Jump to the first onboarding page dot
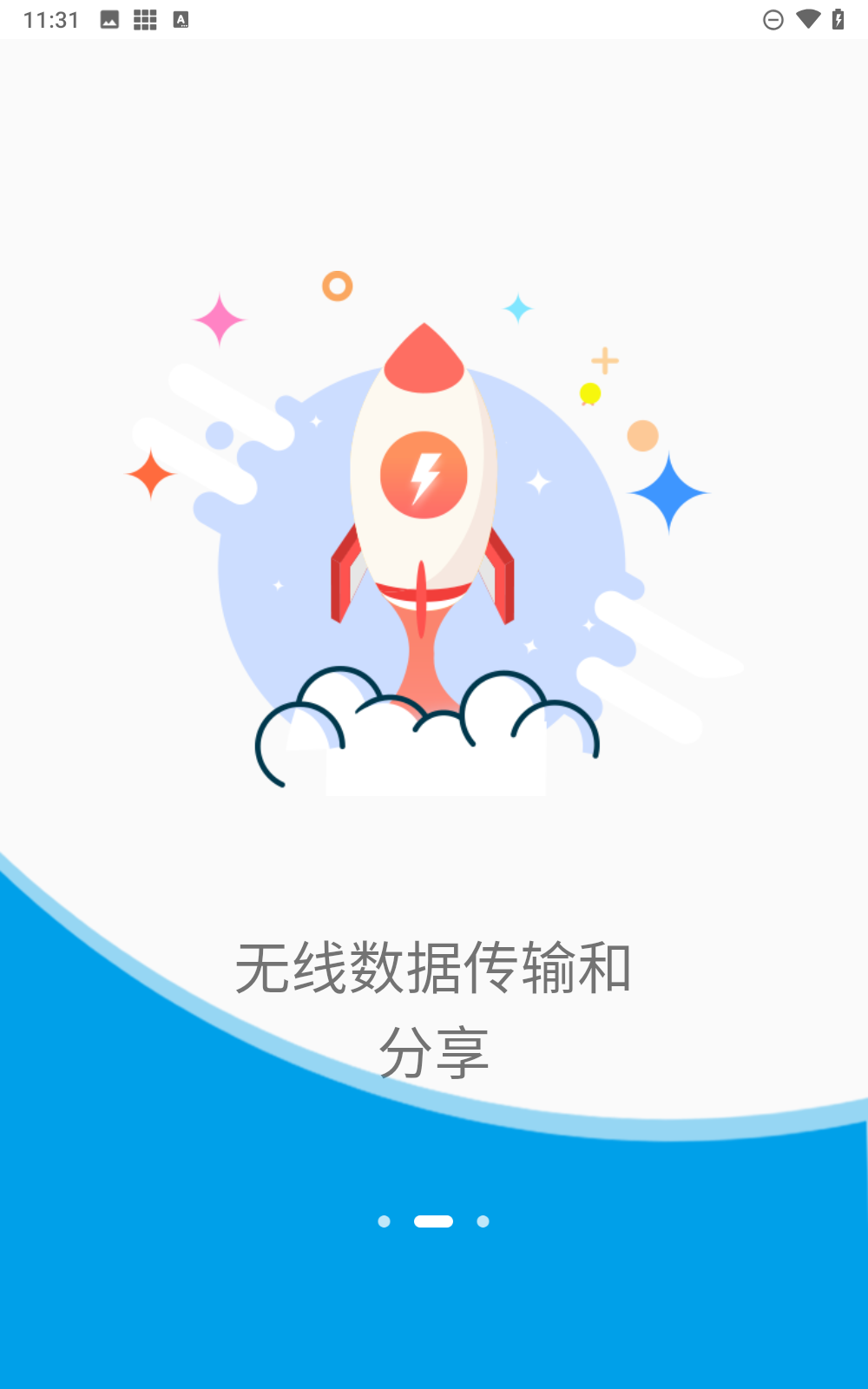The image size is (868, 1389). point(384,1221)
